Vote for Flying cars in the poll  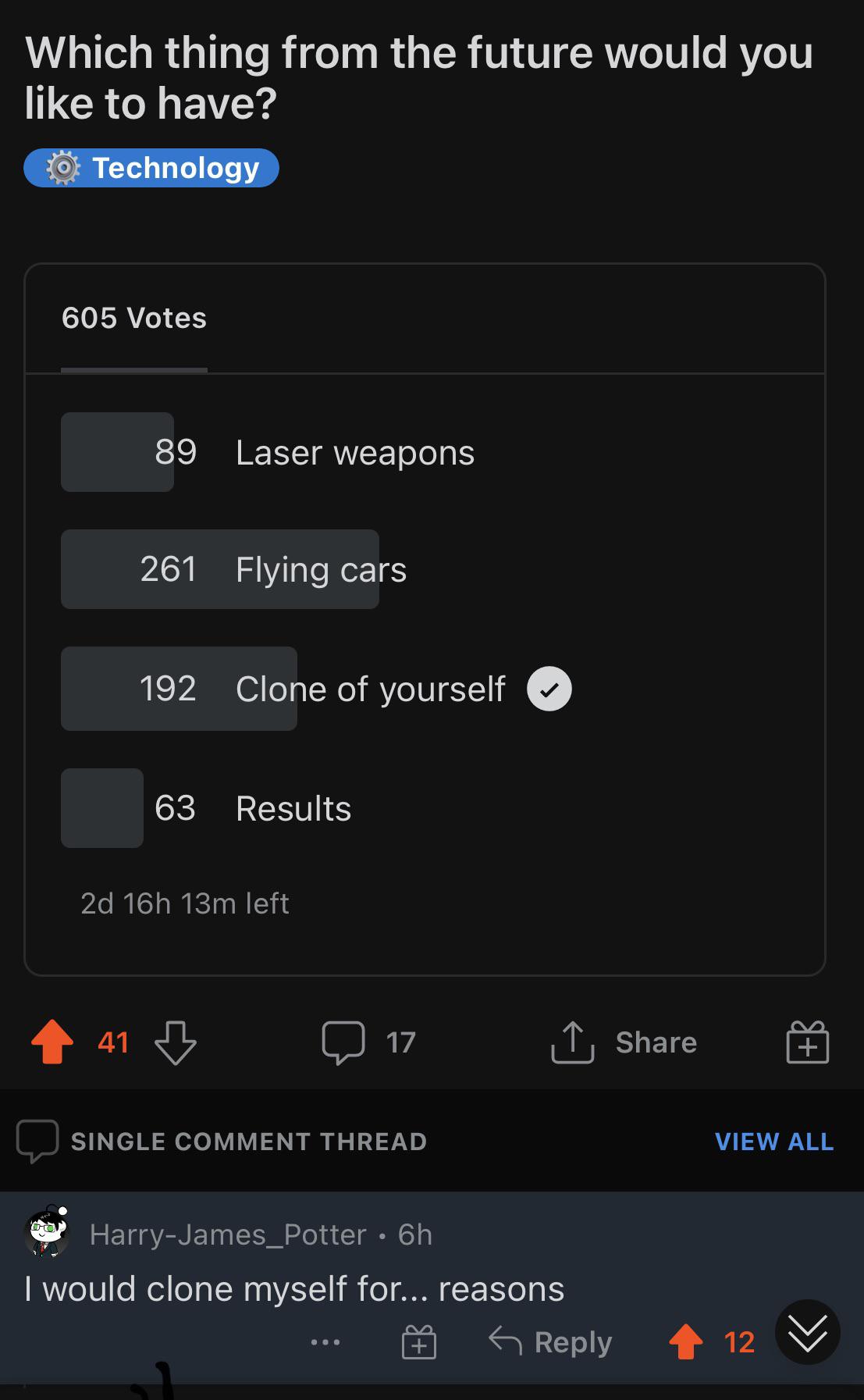[x=321, y=568]
